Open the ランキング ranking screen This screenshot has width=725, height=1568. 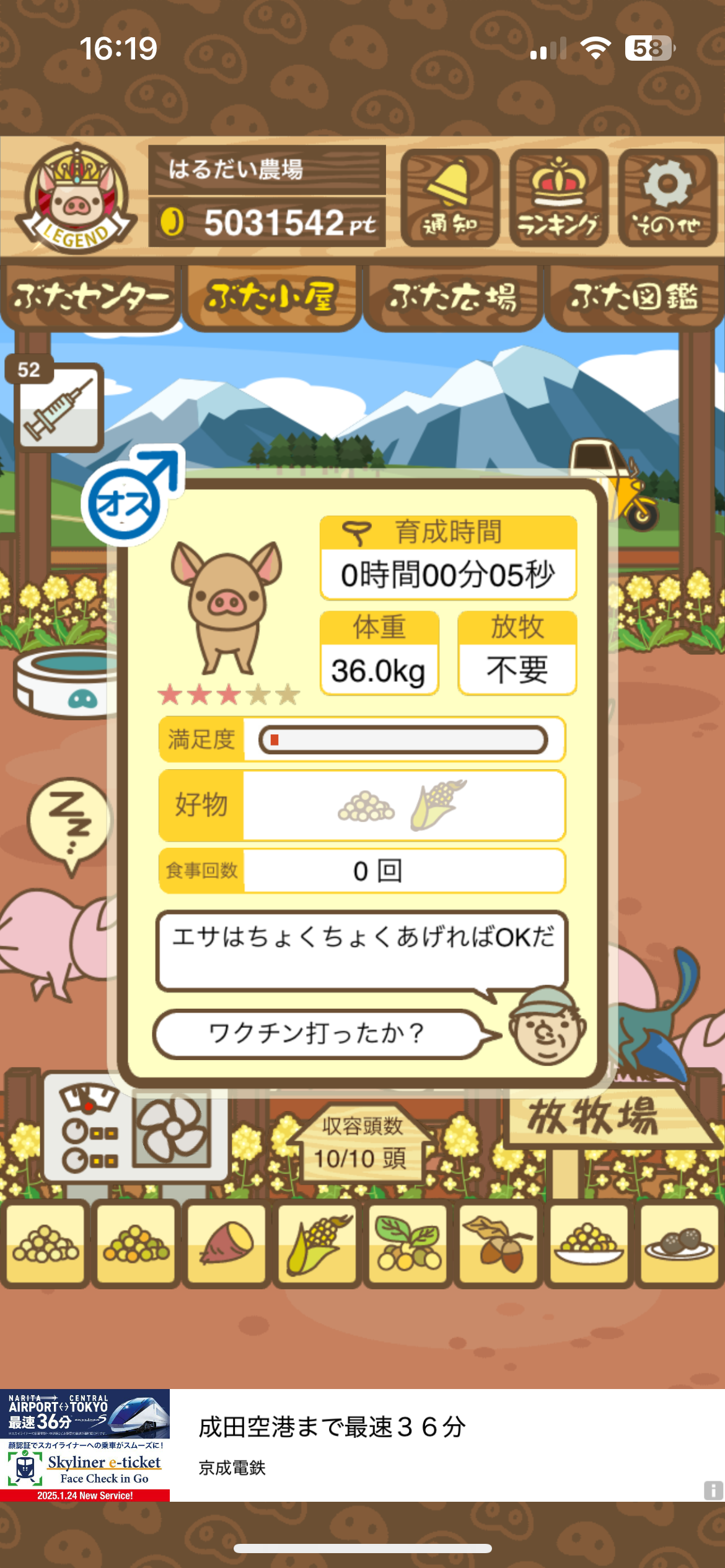558,198
